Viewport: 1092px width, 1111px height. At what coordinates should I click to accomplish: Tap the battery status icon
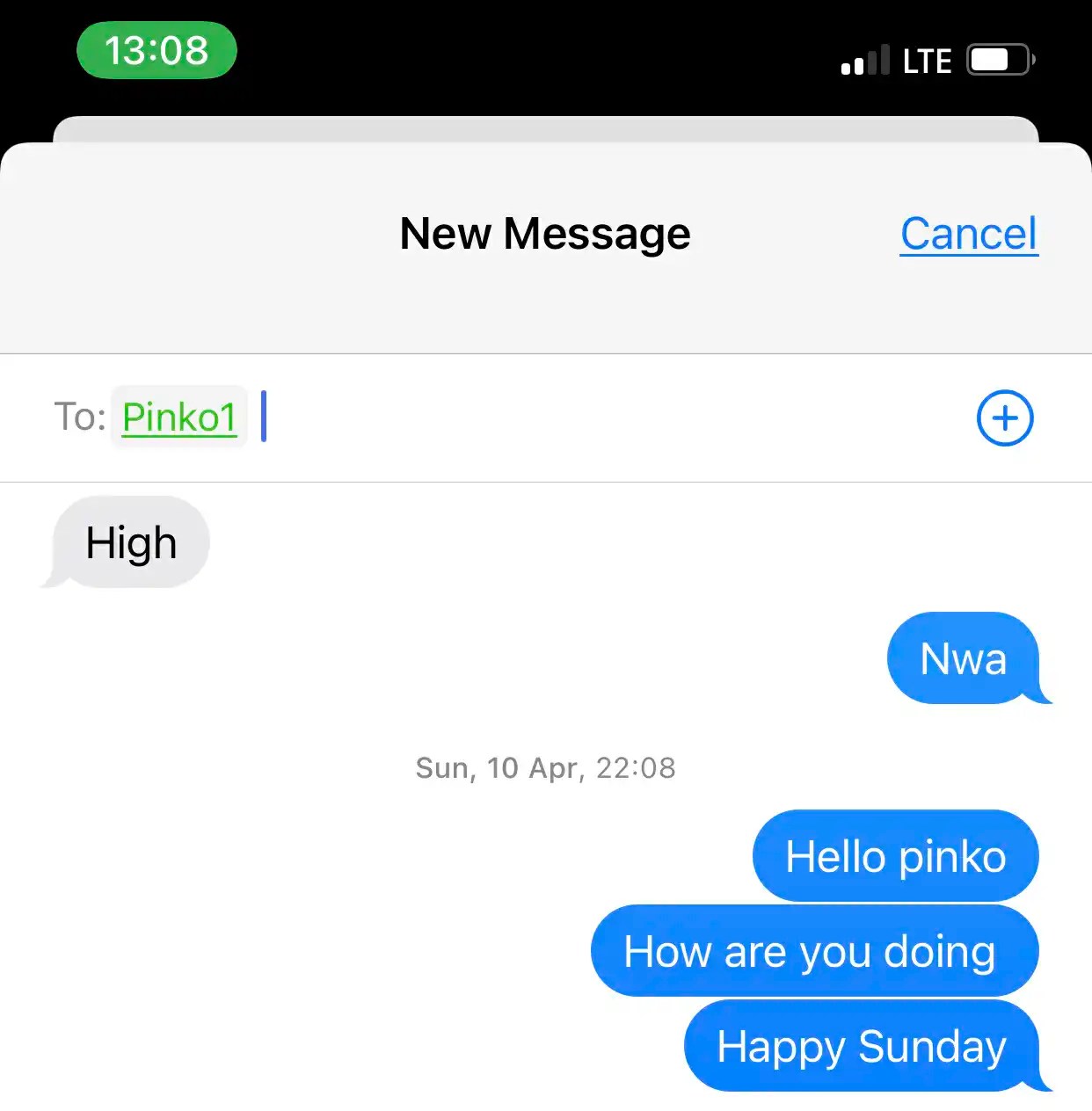point(998,59)
